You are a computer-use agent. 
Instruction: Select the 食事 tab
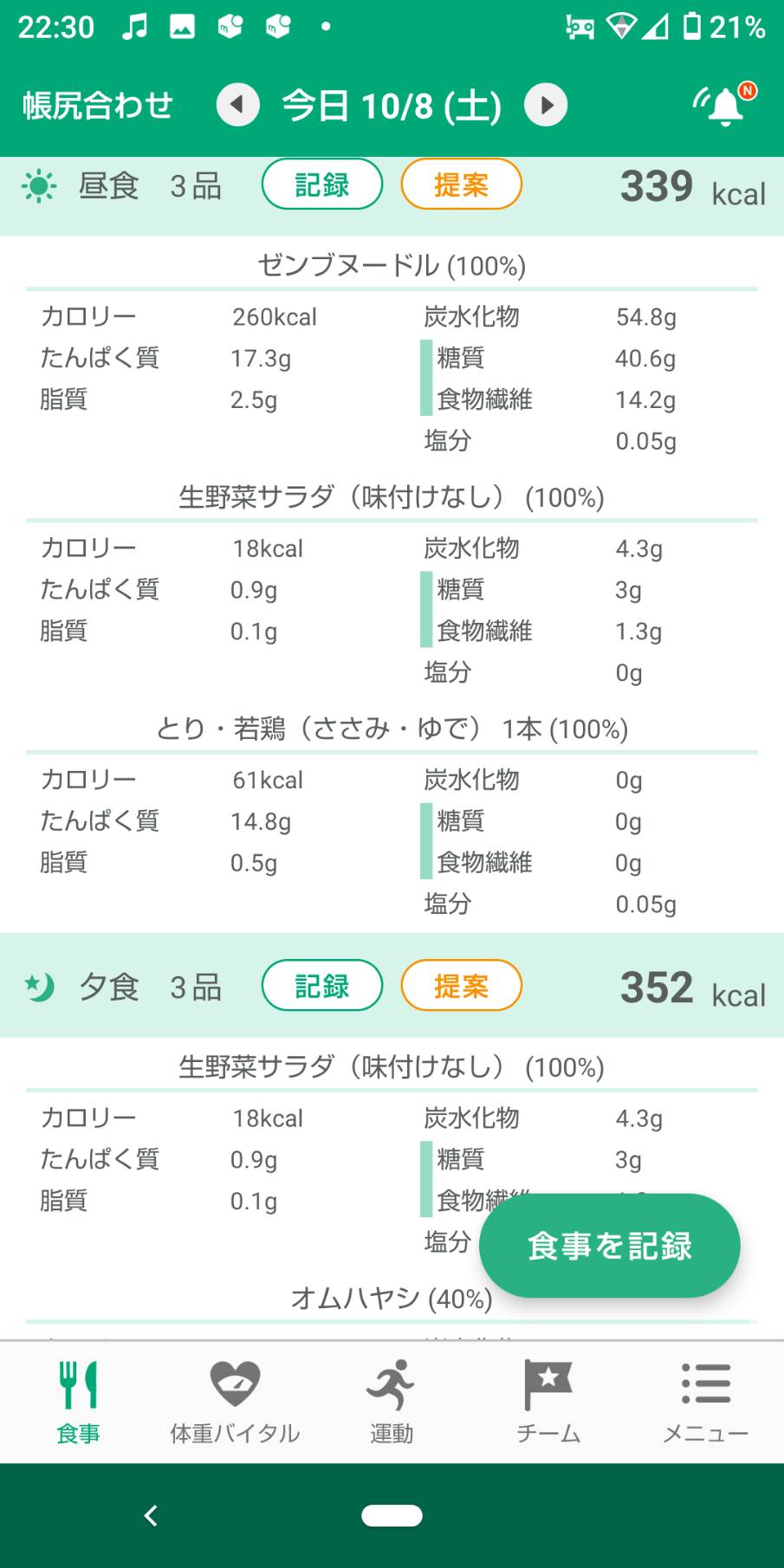pyautogui.click(x=78, y=1402)
